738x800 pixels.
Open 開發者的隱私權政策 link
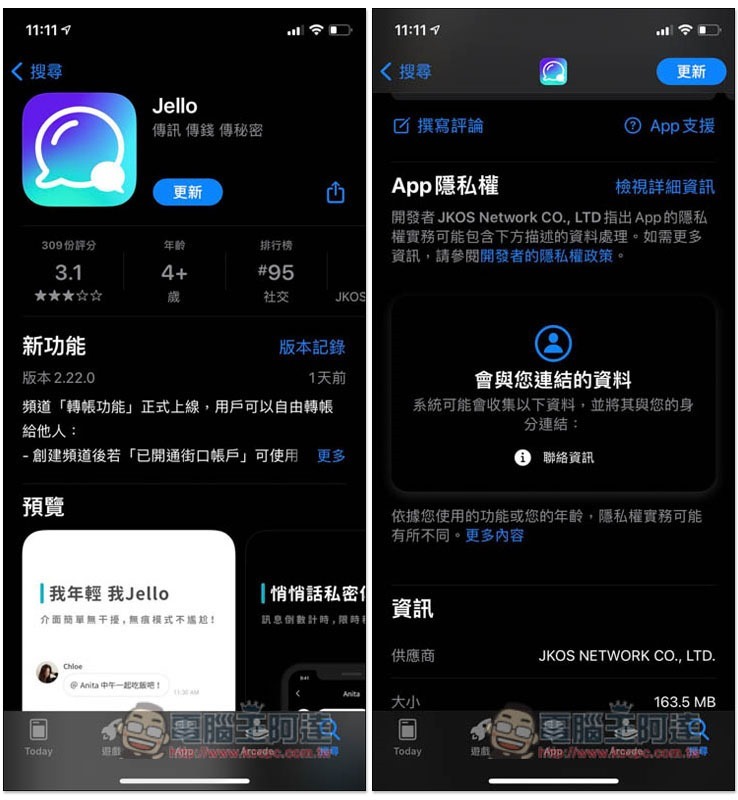[x=546, y=256]
